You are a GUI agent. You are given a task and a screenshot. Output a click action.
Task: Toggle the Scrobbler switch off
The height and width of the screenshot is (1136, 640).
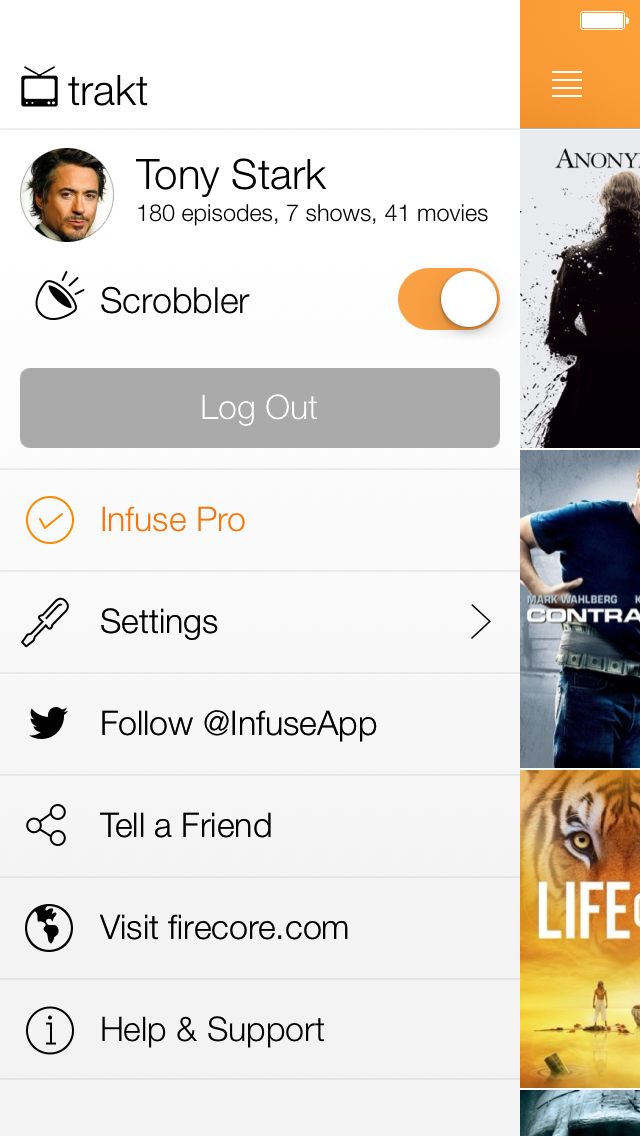click(x=449, y=299)
